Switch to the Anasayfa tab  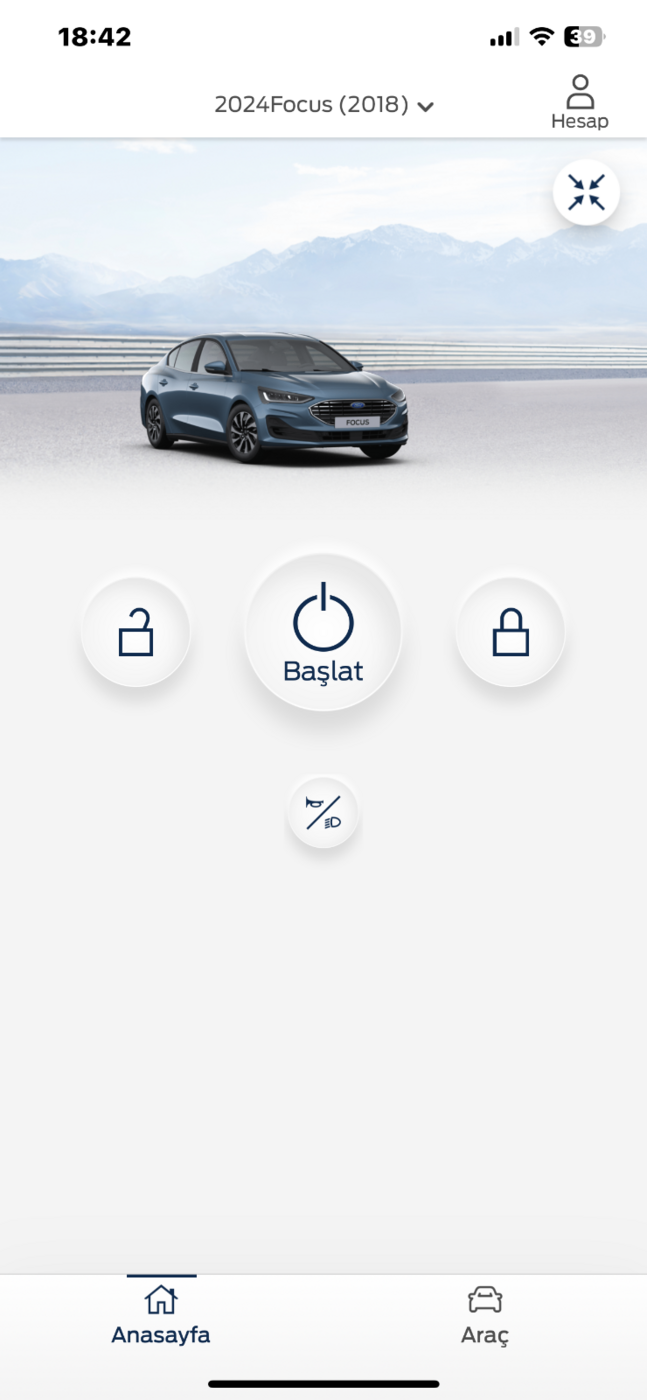[161, 1315]
